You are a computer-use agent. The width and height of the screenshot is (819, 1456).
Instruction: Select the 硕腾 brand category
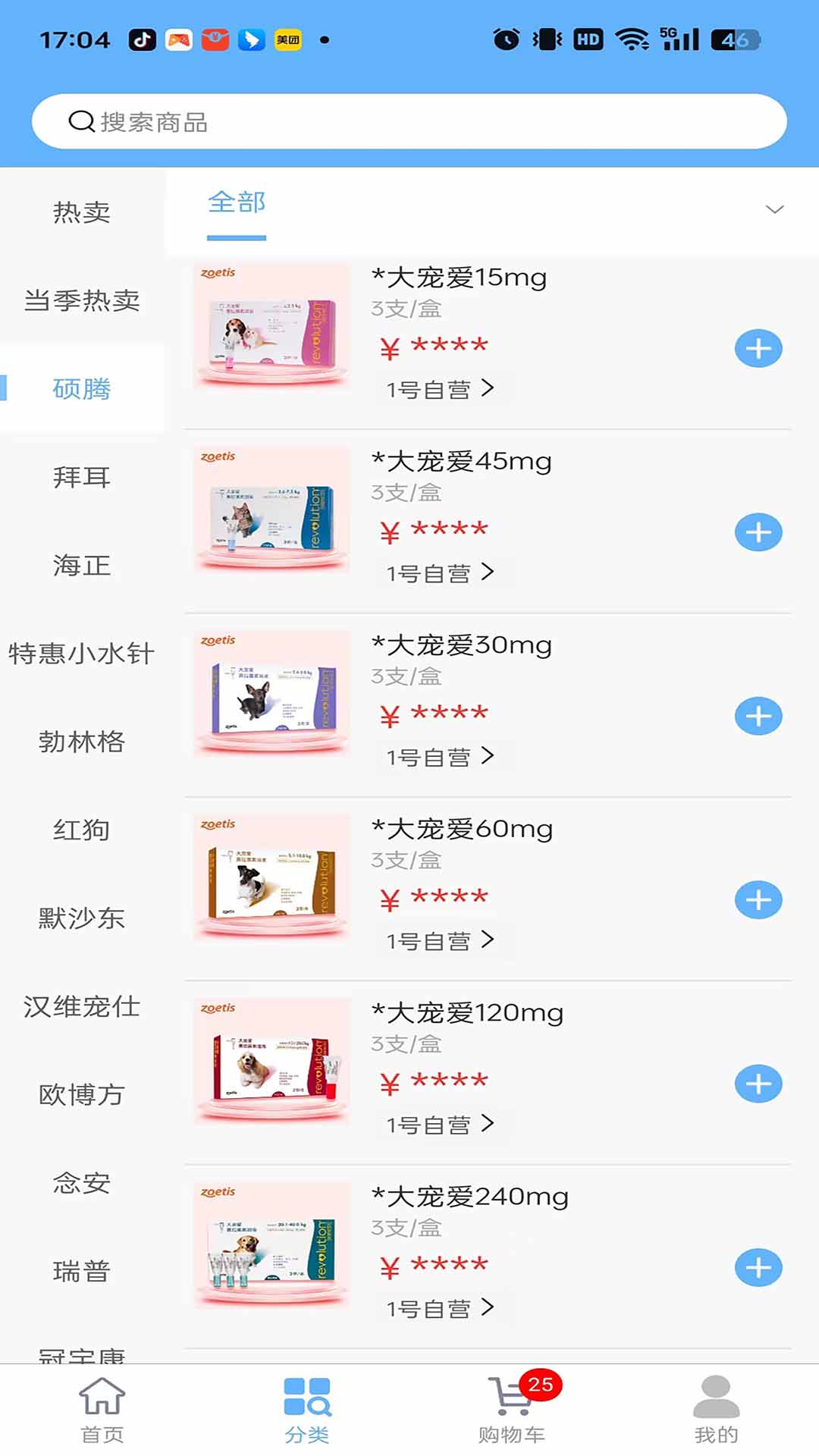[x=81, y=388]
